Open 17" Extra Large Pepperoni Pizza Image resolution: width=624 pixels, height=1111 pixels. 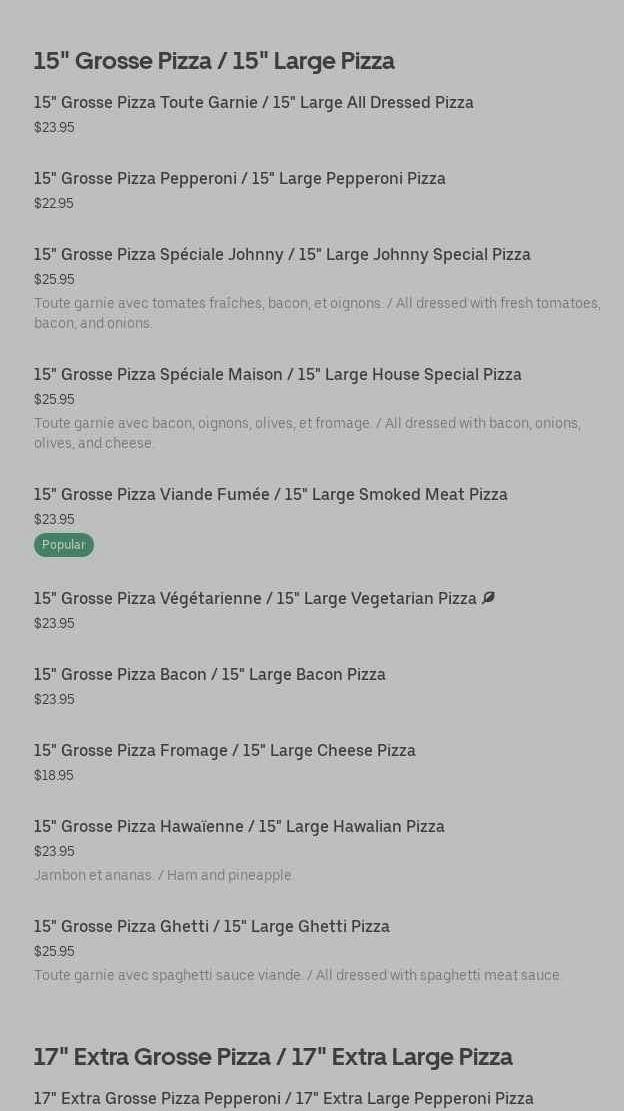(x=284, y=1098)
